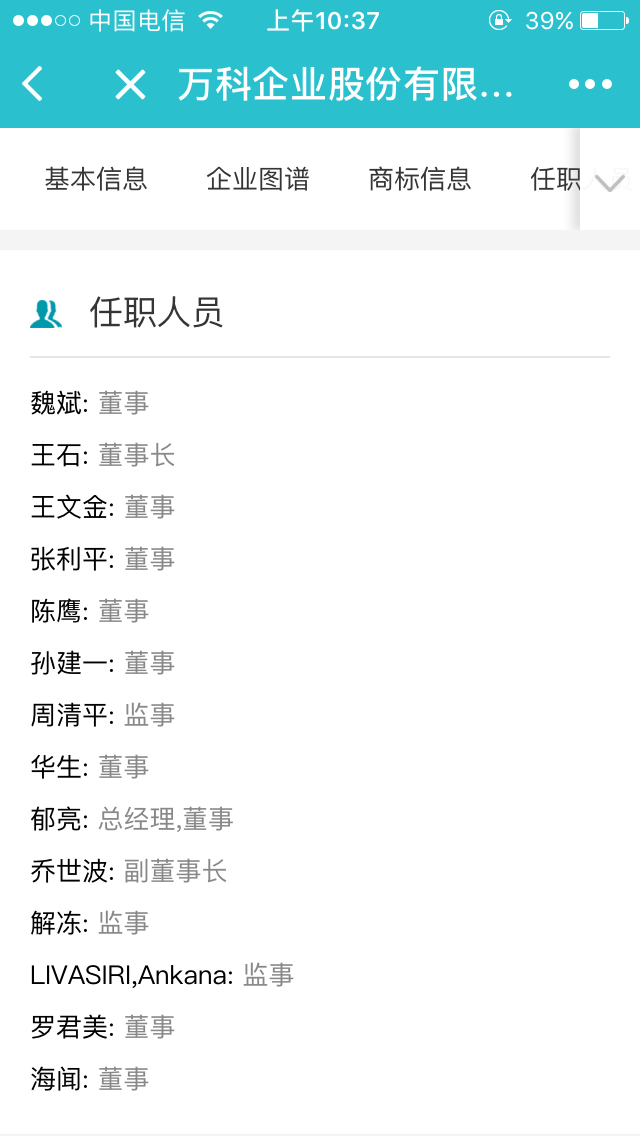This screenshot has width=640, height=1136.
Task: Go back to the previous page
Action: tap(33, 85)
